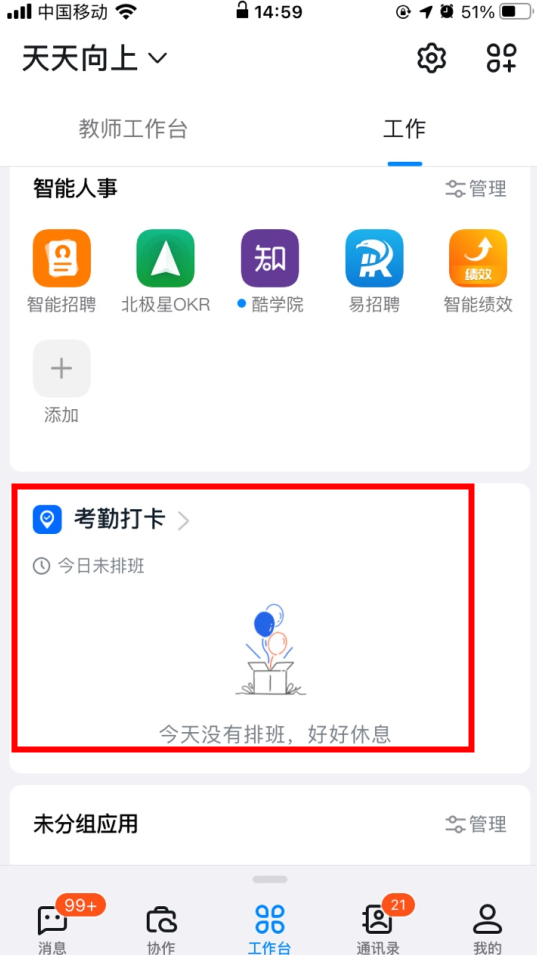Open the 易招聘 app
This screenshot has width=537, height=955.
coord(374,271)
